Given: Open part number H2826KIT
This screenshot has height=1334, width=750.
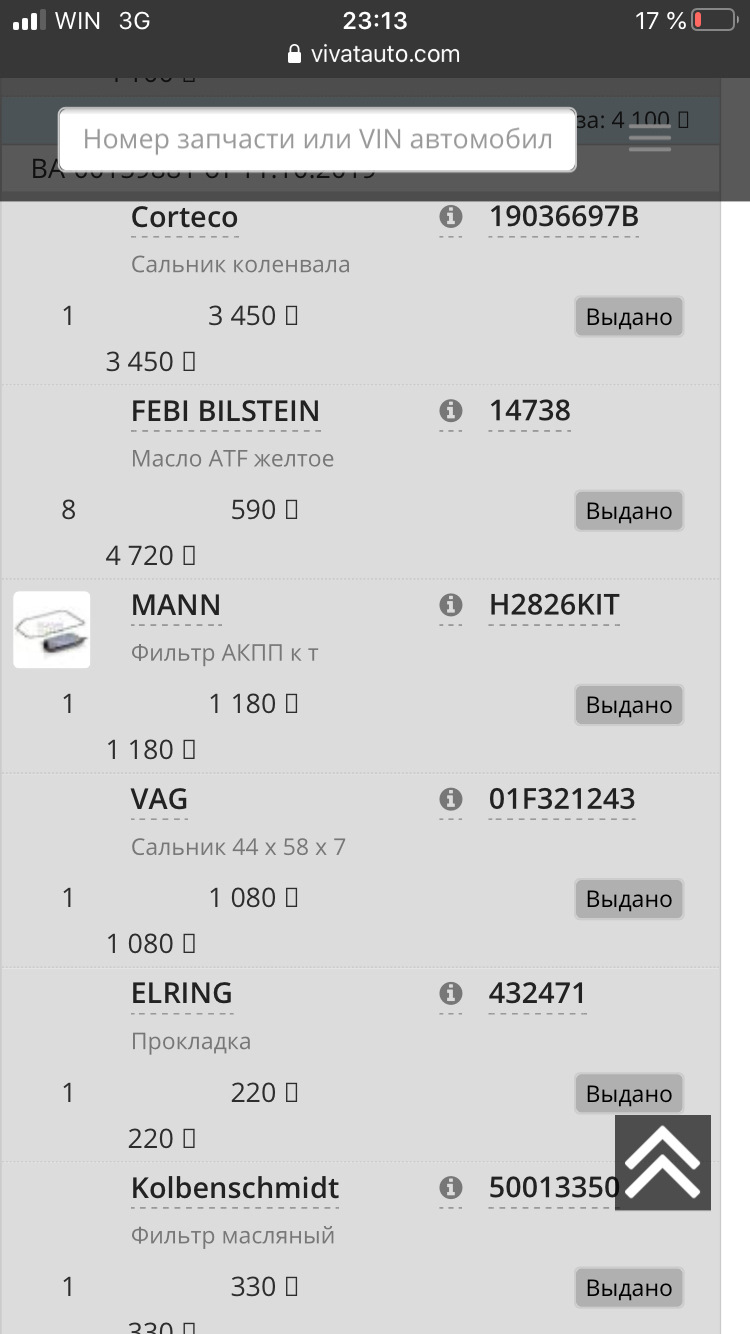Looking at the screenshot, I should click(554, 605).
